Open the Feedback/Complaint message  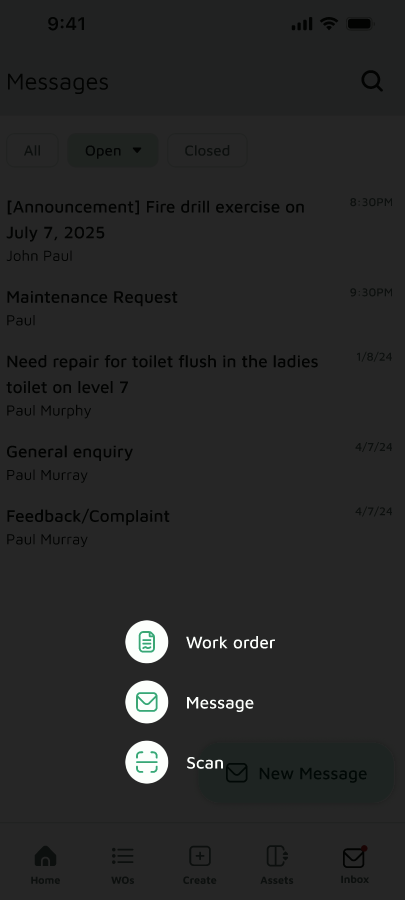[x=200, y=527]
